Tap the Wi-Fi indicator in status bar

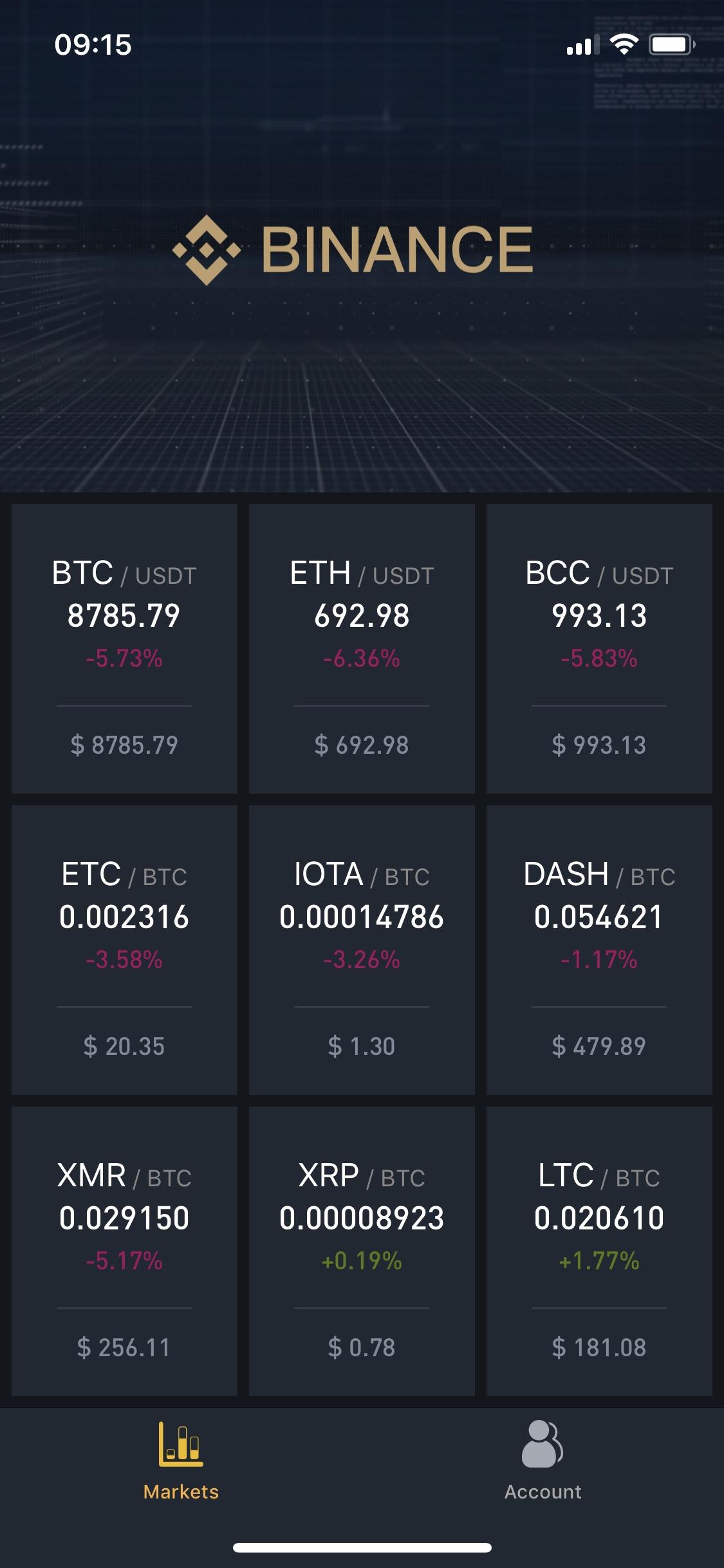click(x=623, y=44)
